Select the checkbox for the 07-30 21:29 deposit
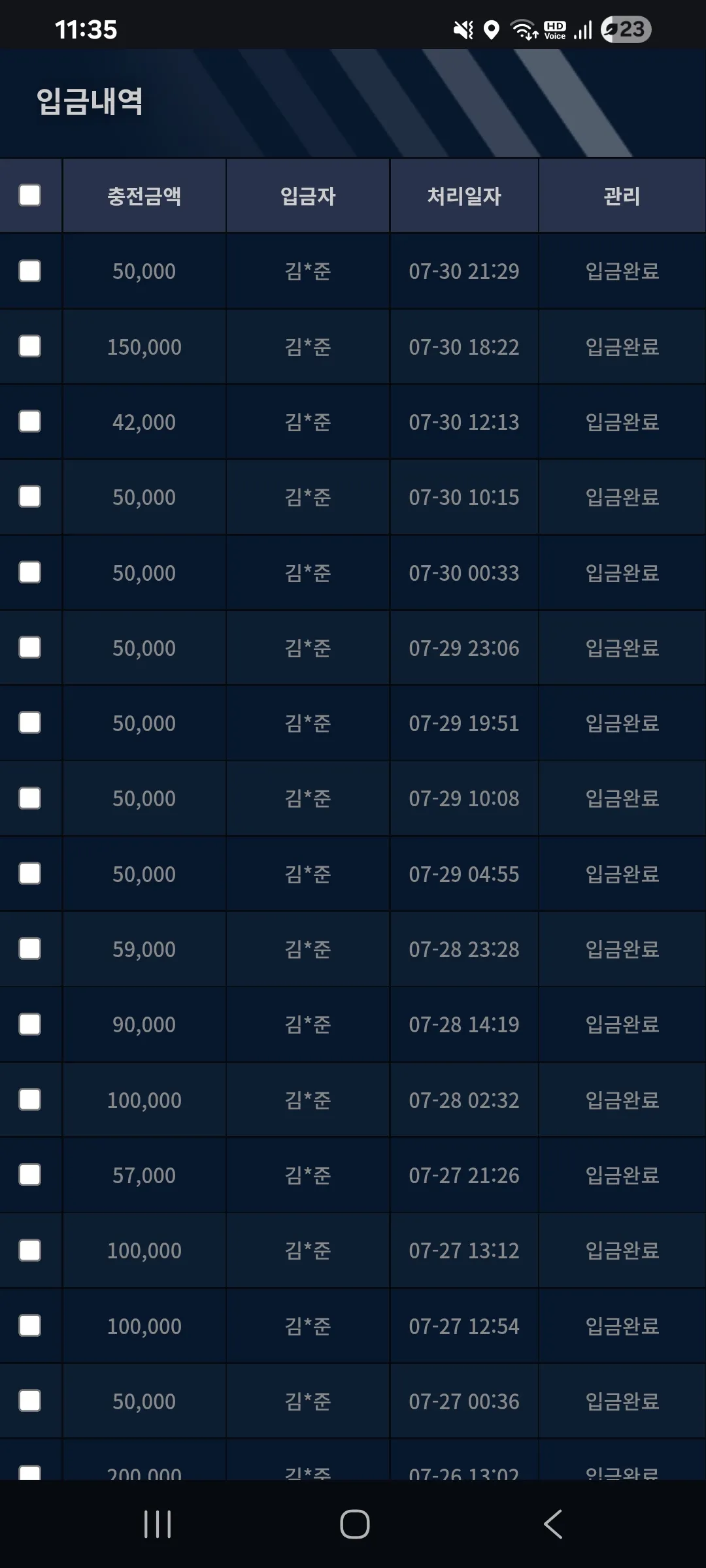Image resolution: width=706 pixels, height=1568 pixels. click(30, 271)
